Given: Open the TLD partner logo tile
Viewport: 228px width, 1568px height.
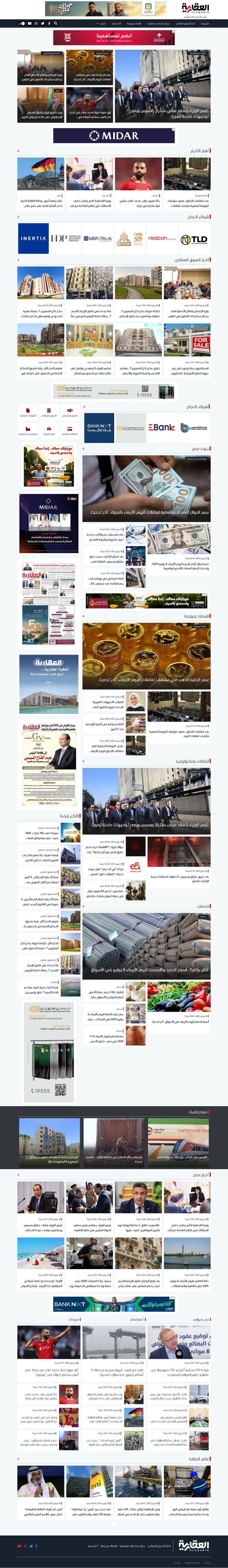Looking at the screenshot, I should tap(194, 239).
